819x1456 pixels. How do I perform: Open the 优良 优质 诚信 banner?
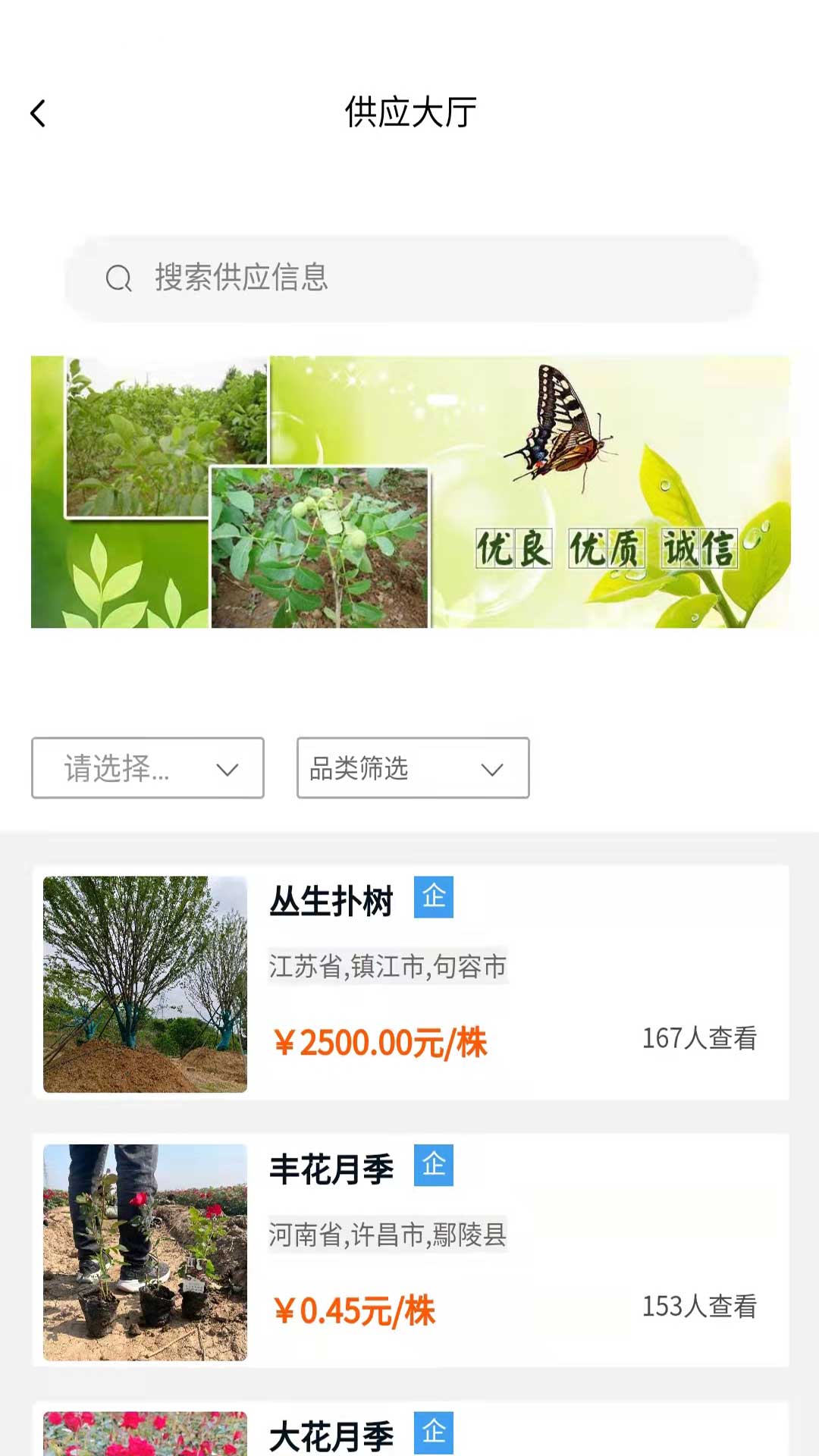[409, 491]
